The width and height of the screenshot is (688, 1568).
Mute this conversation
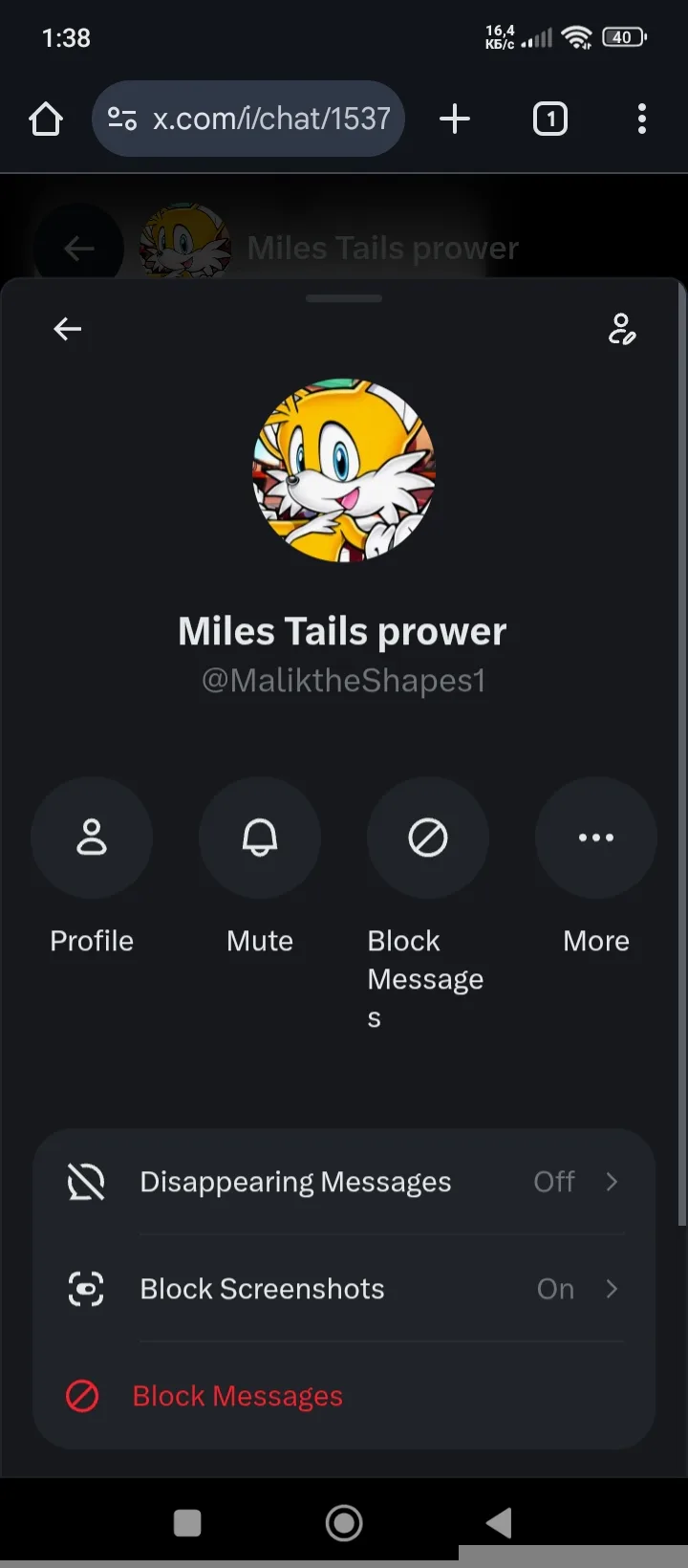(x=260, y=838)
